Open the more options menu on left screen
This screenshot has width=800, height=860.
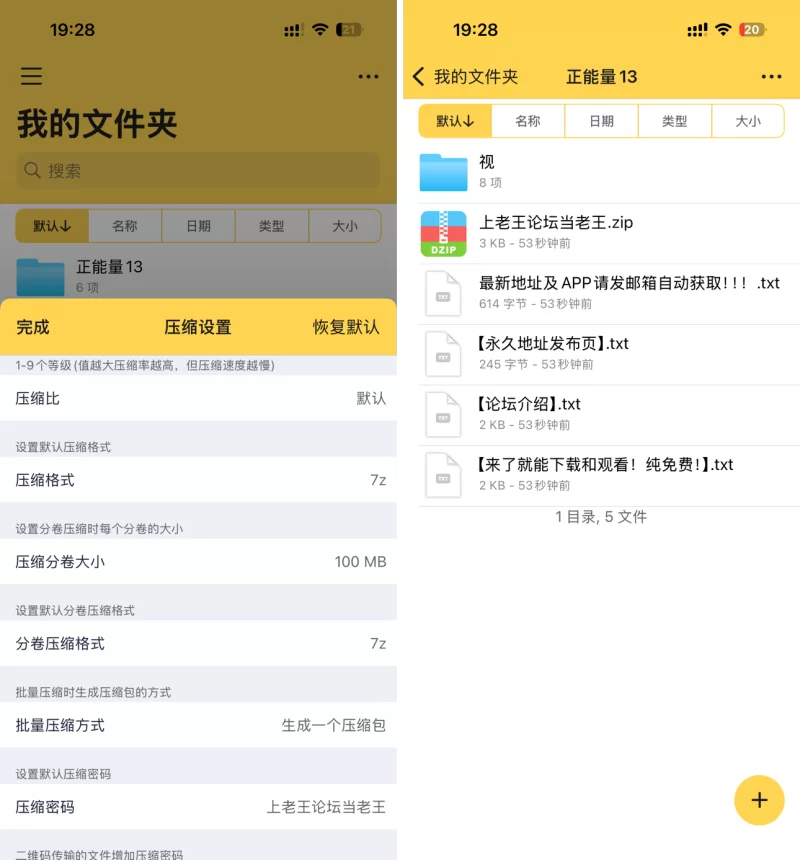(368, 76)
